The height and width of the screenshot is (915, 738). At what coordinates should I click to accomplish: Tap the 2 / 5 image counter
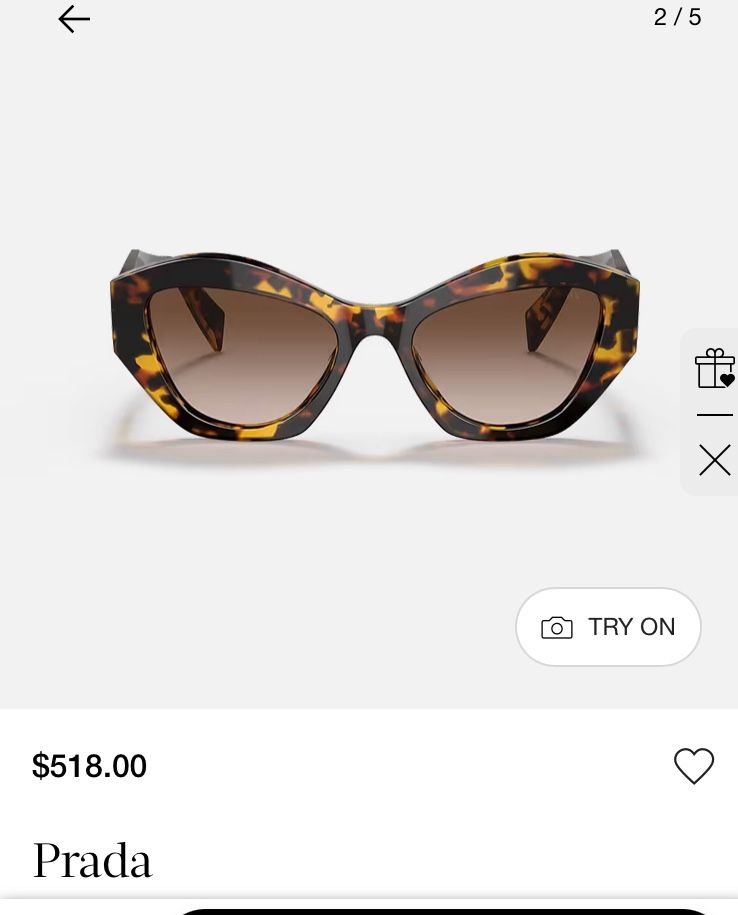point(677,17)
